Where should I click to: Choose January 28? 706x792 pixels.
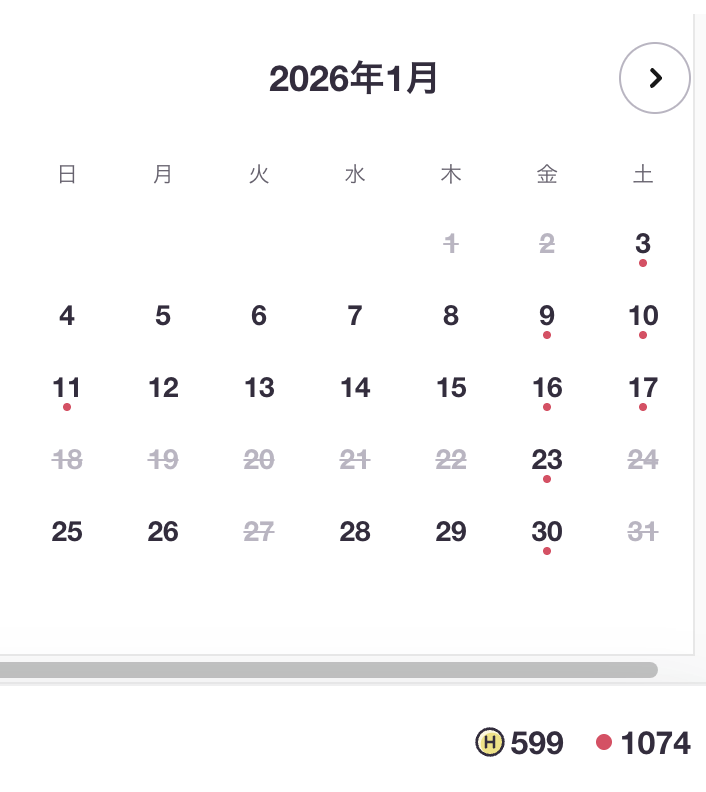[355, 532]
